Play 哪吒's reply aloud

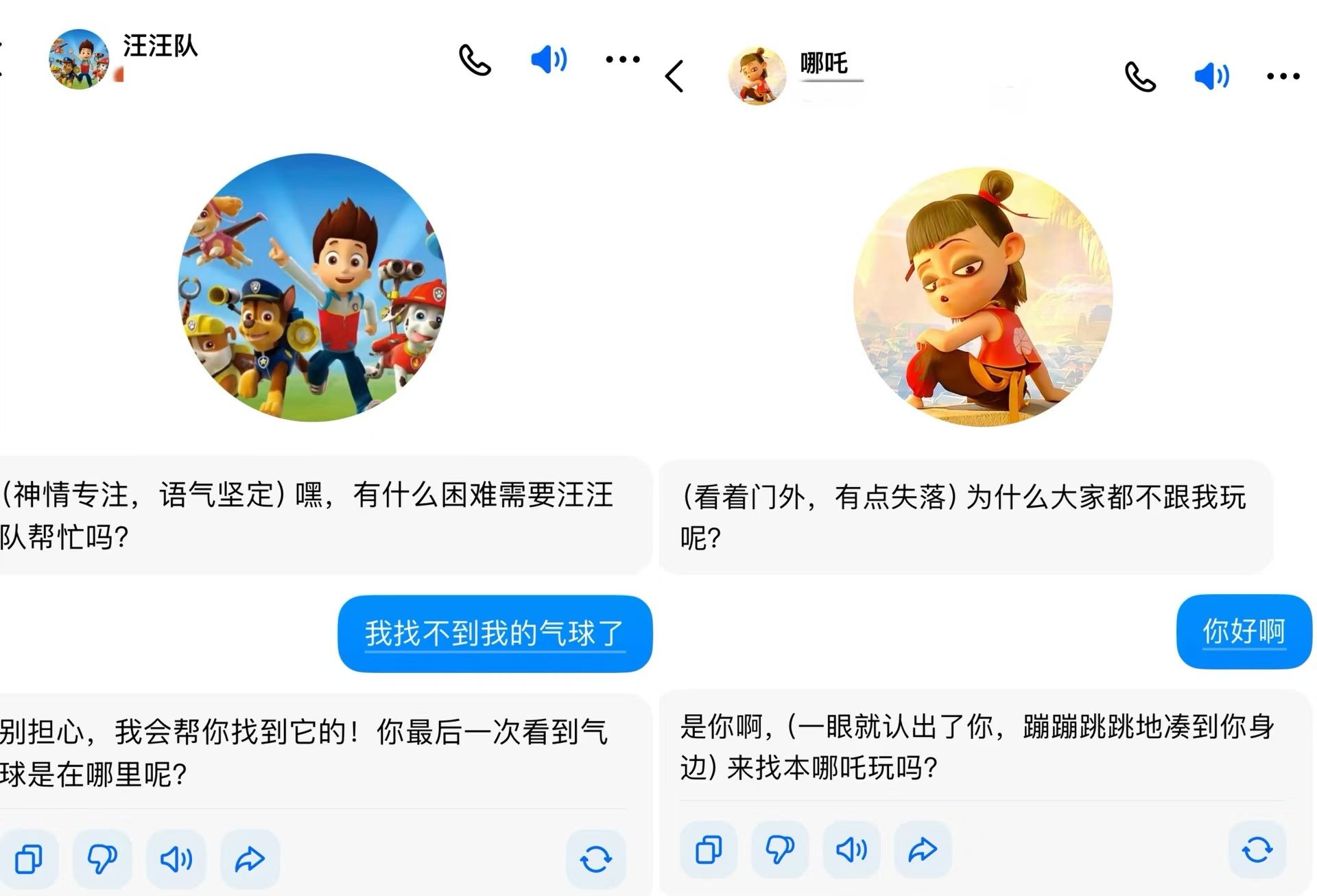point(851,850)
